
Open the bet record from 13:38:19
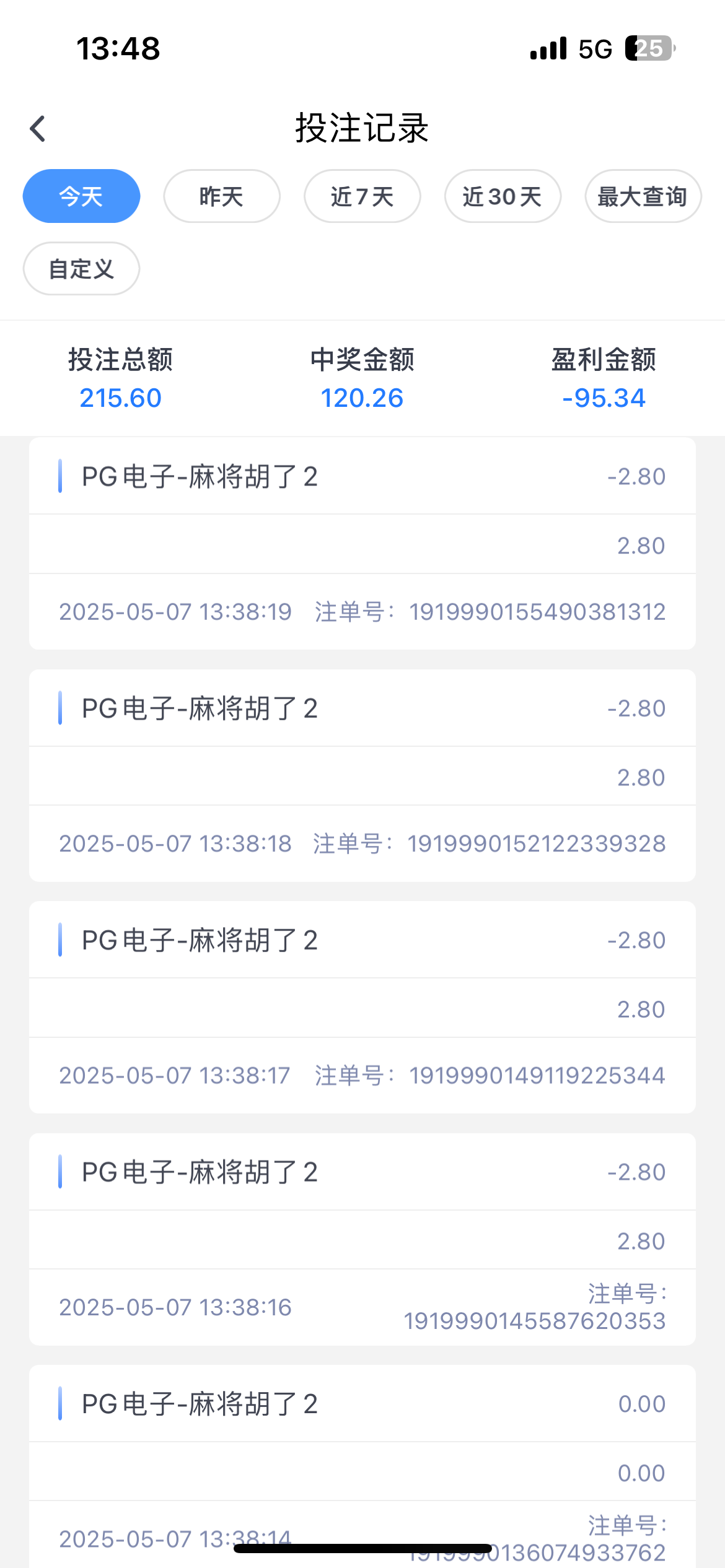pyautogui.click(x=362, y=544)
